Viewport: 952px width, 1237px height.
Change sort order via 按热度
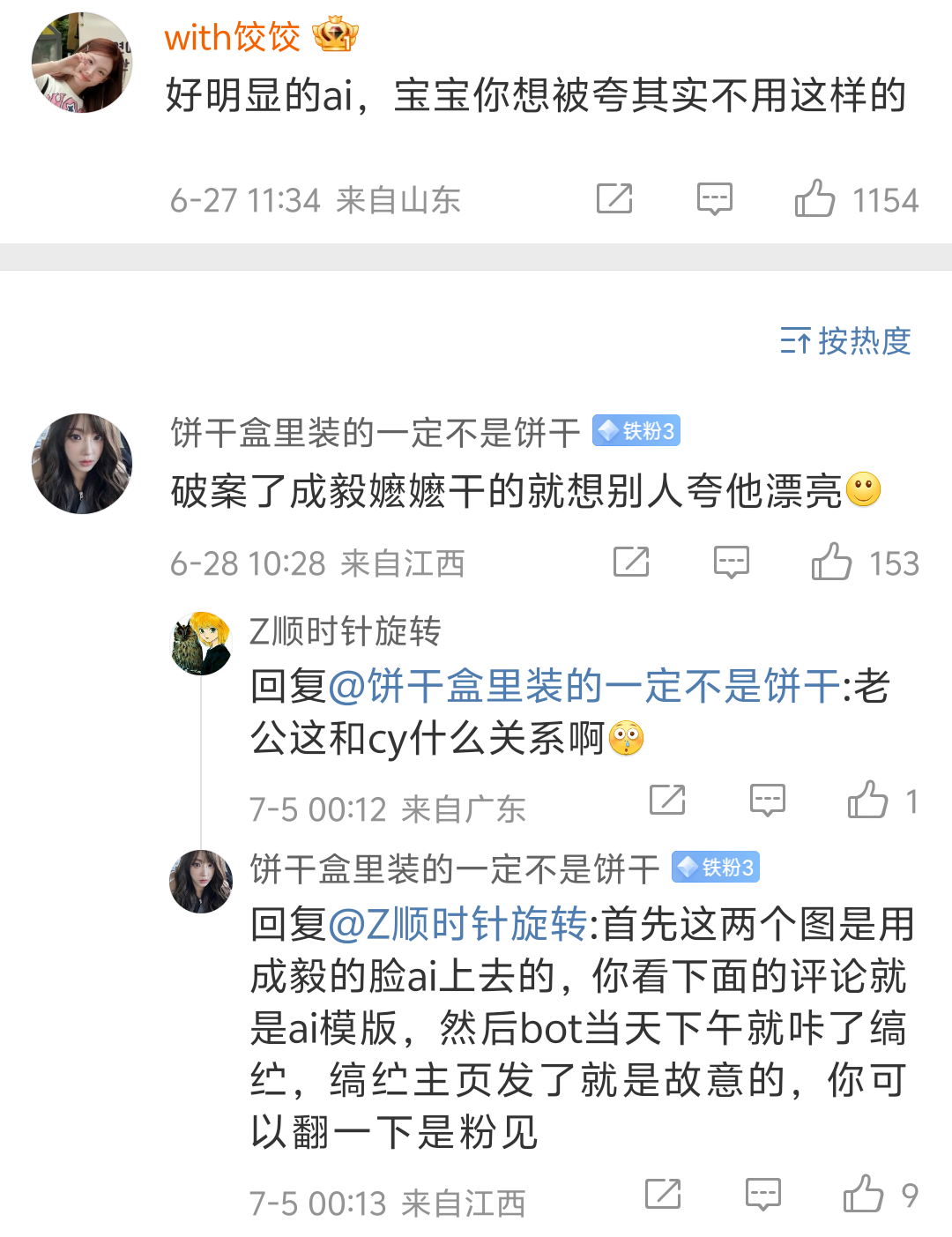(x=845, y=341)
